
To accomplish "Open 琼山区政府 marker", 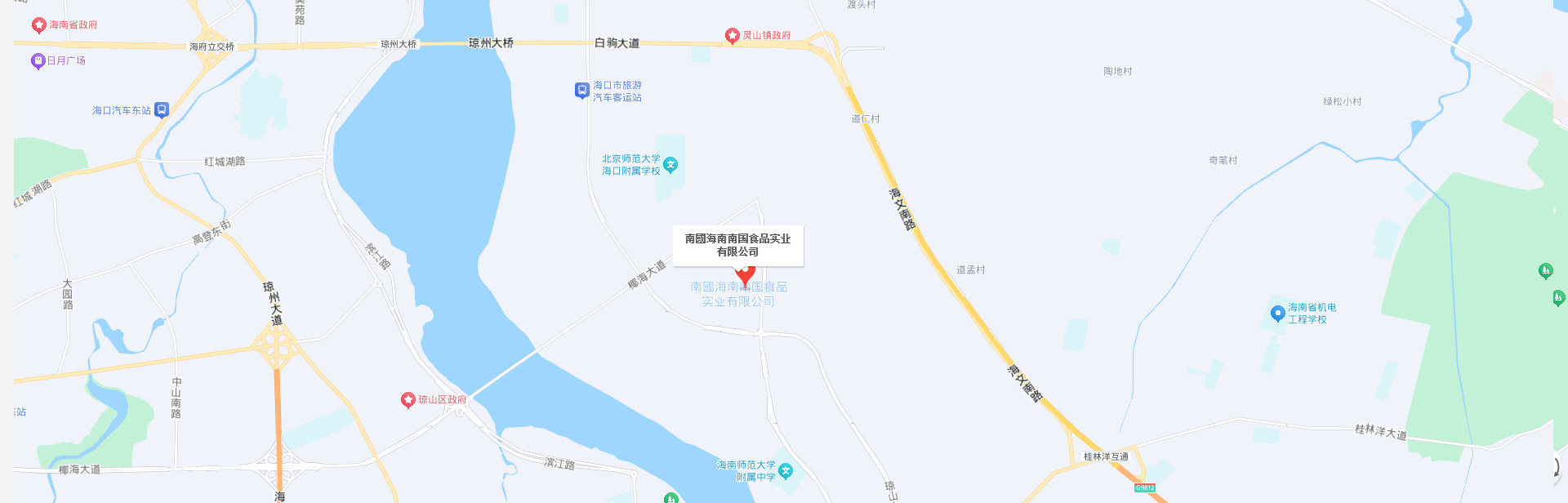I will (x=408, y=400).
